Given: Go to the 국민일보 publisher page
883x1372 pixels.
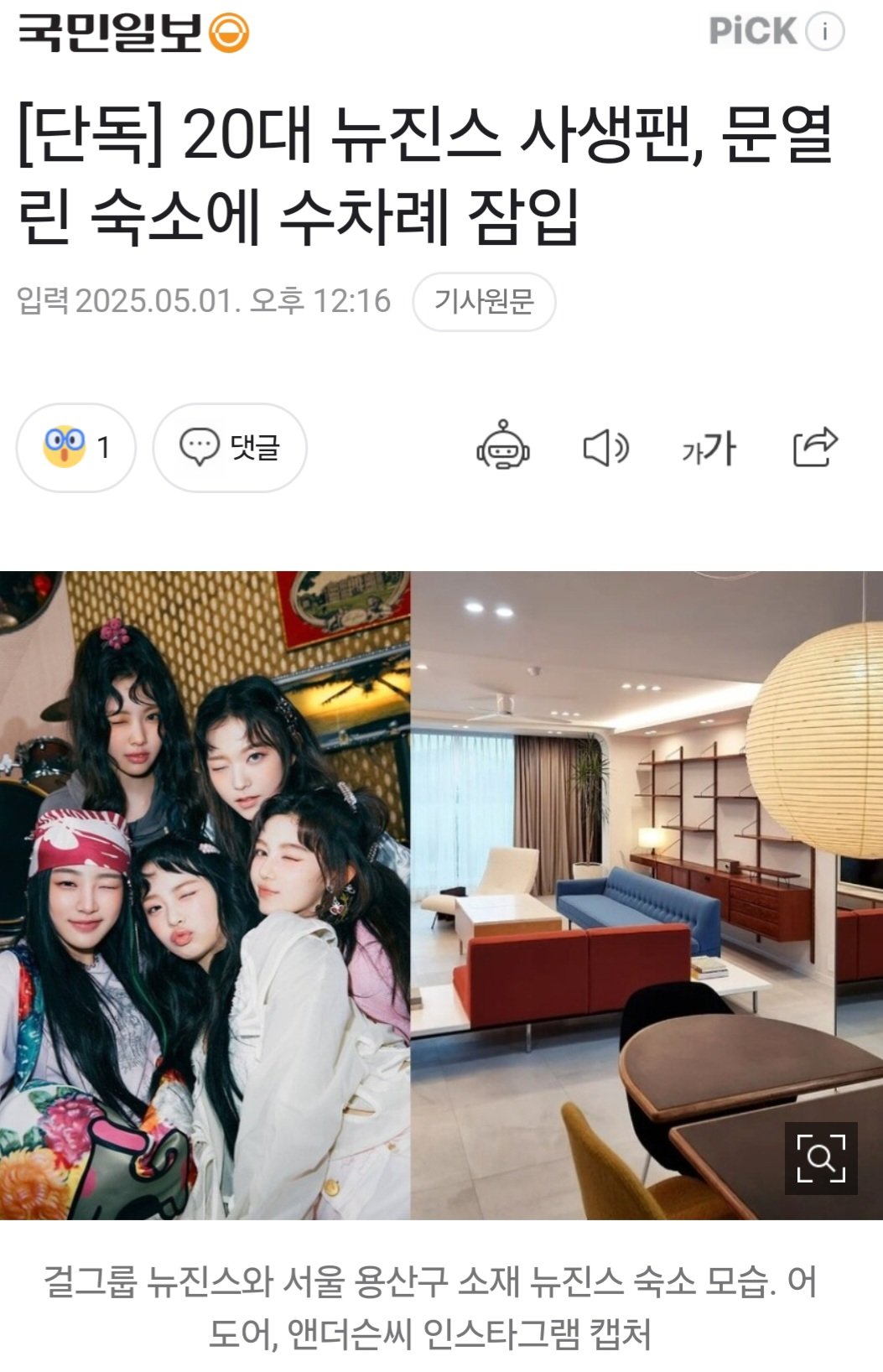Looking at the screenshot, I should [x=134, y=34].
